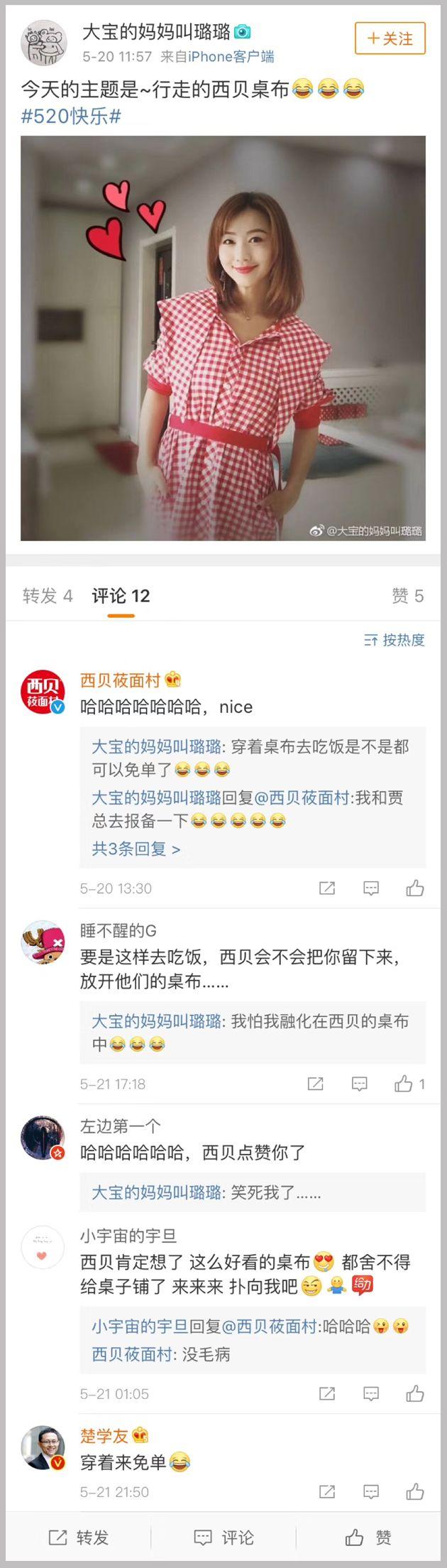The image size is (447, 1568).
Task: Reply to 楚学友's comment
Action: pos(371,1491)
